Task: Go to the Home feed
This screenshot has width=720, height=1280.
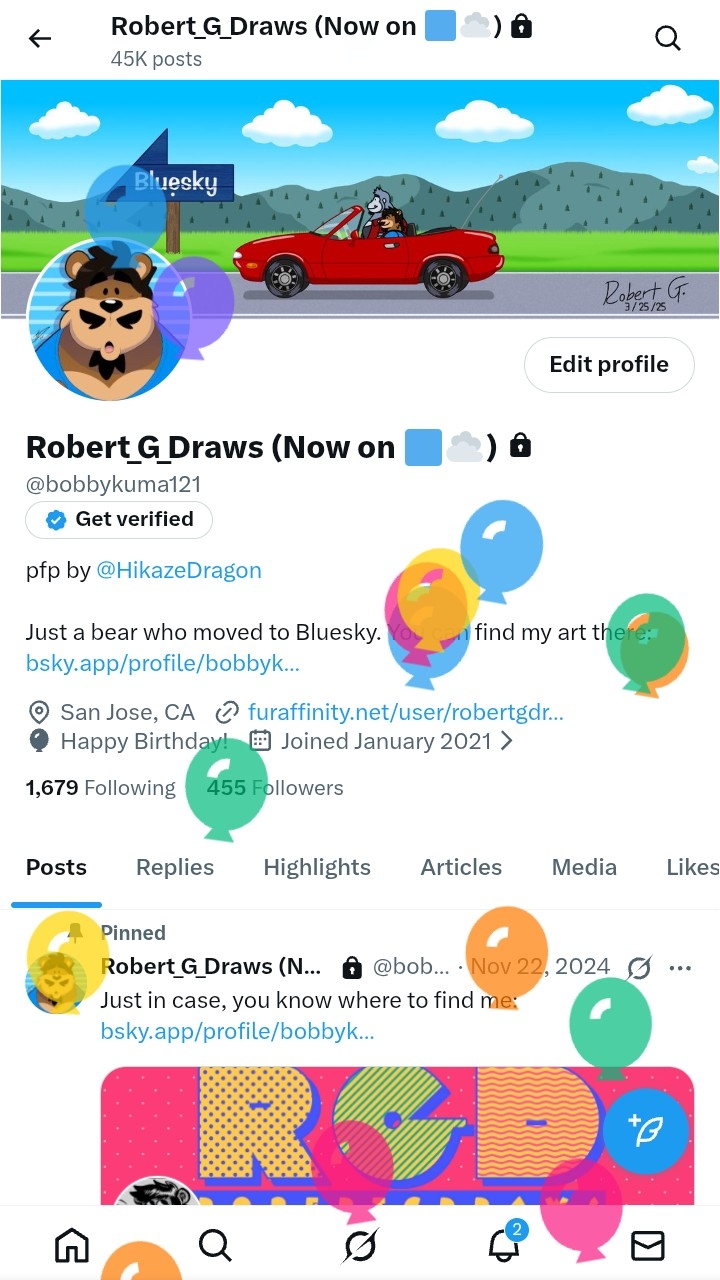Action: point(72,1245)
